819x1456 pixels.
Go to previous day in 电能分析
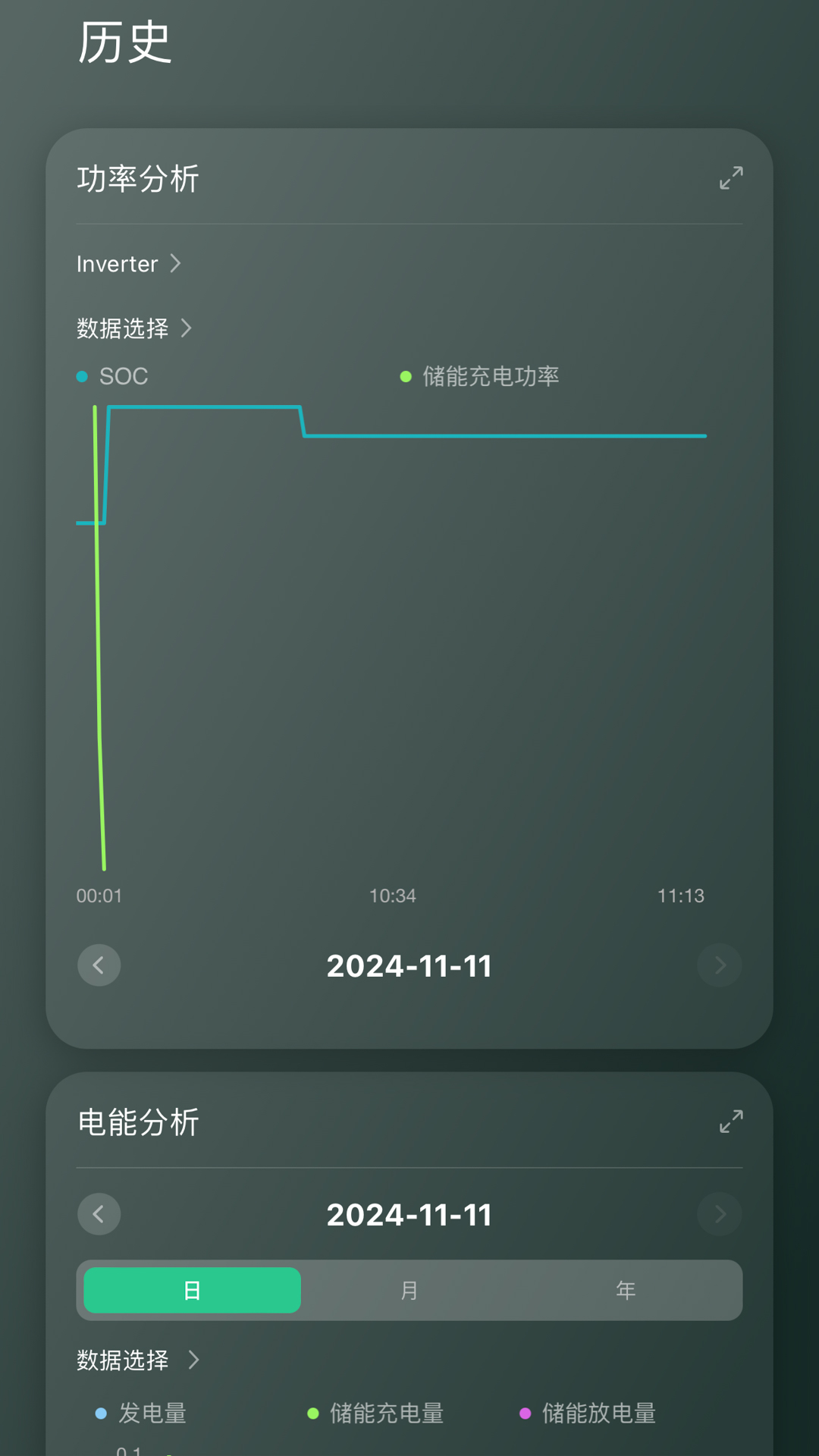99,1214
